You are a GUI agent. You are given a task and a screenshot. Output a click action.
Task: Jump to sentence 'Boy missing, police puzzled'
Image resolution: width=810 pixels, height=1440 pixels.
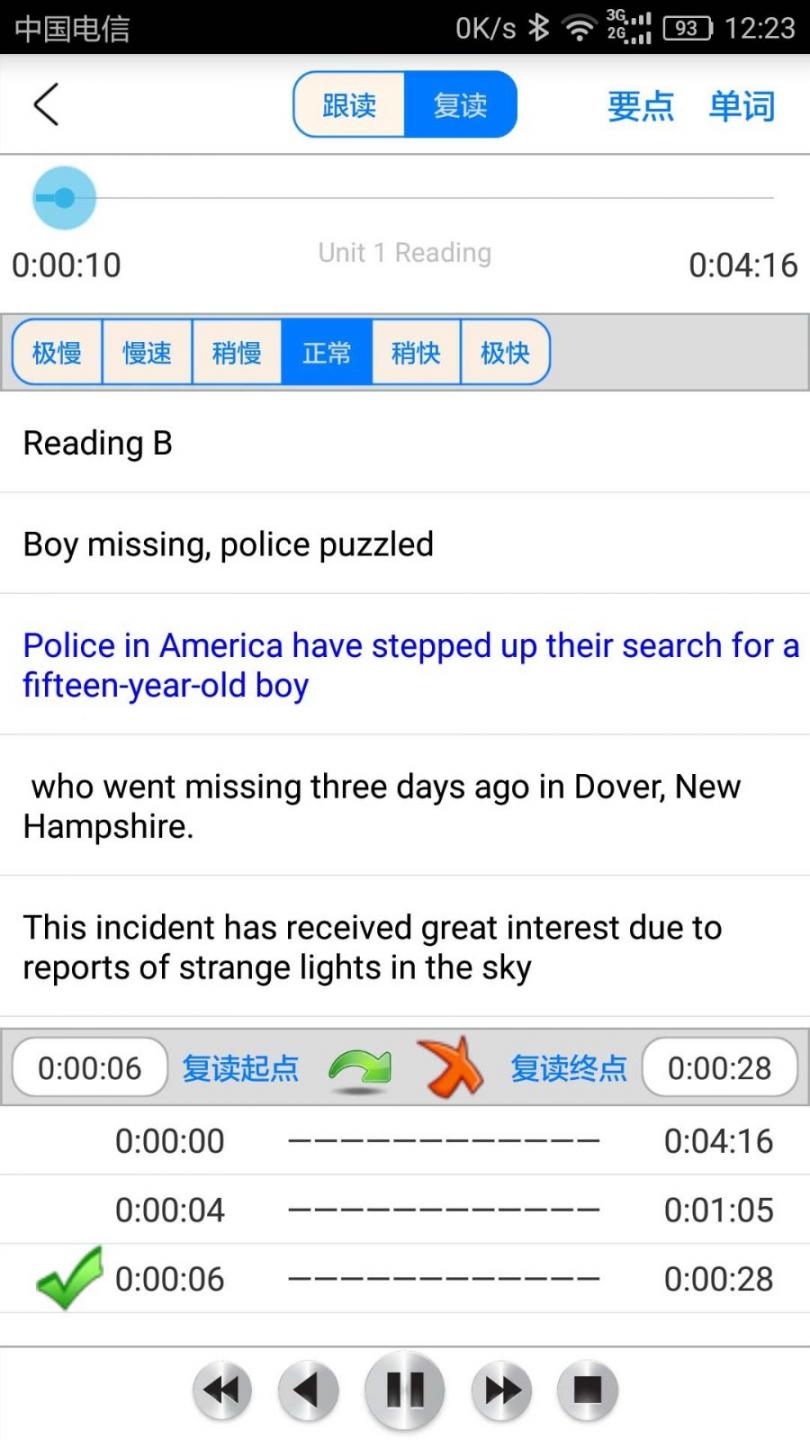[228, 545]
